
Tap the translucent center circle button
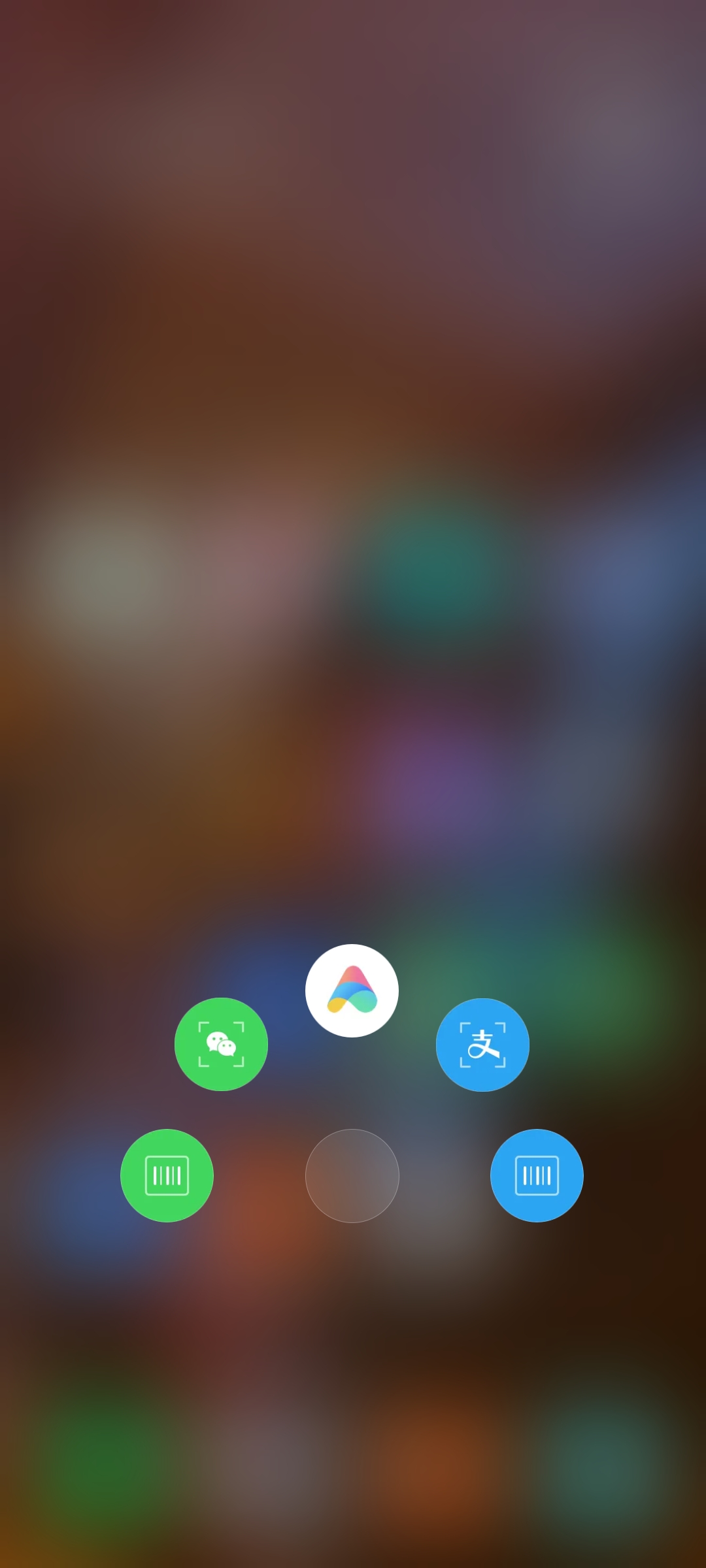352,1175
